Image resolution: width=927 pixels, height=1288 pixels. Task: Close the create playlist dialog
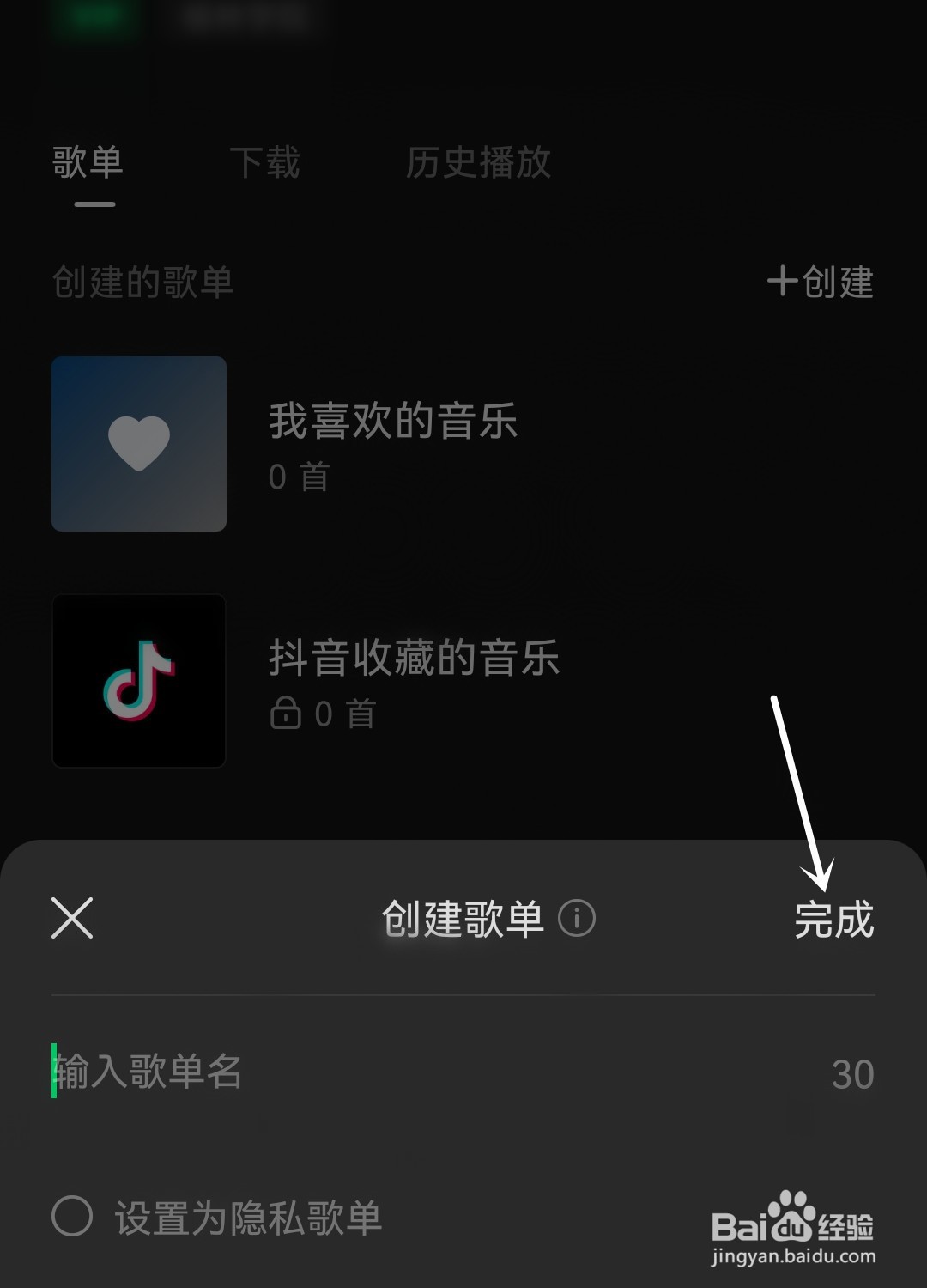click(72, 918)
